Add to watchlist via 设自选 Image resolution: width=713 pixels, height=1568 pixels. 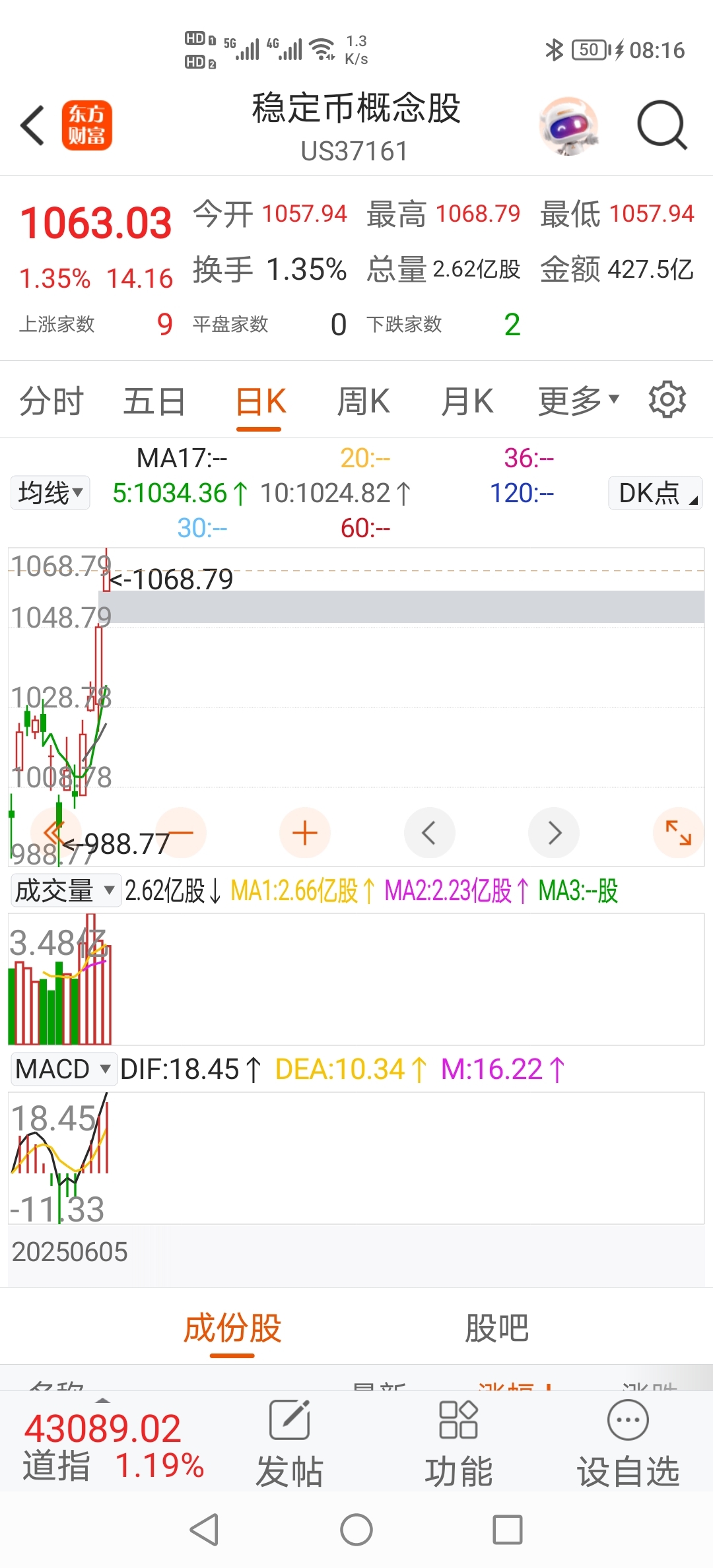click(x=628, y=1444)
